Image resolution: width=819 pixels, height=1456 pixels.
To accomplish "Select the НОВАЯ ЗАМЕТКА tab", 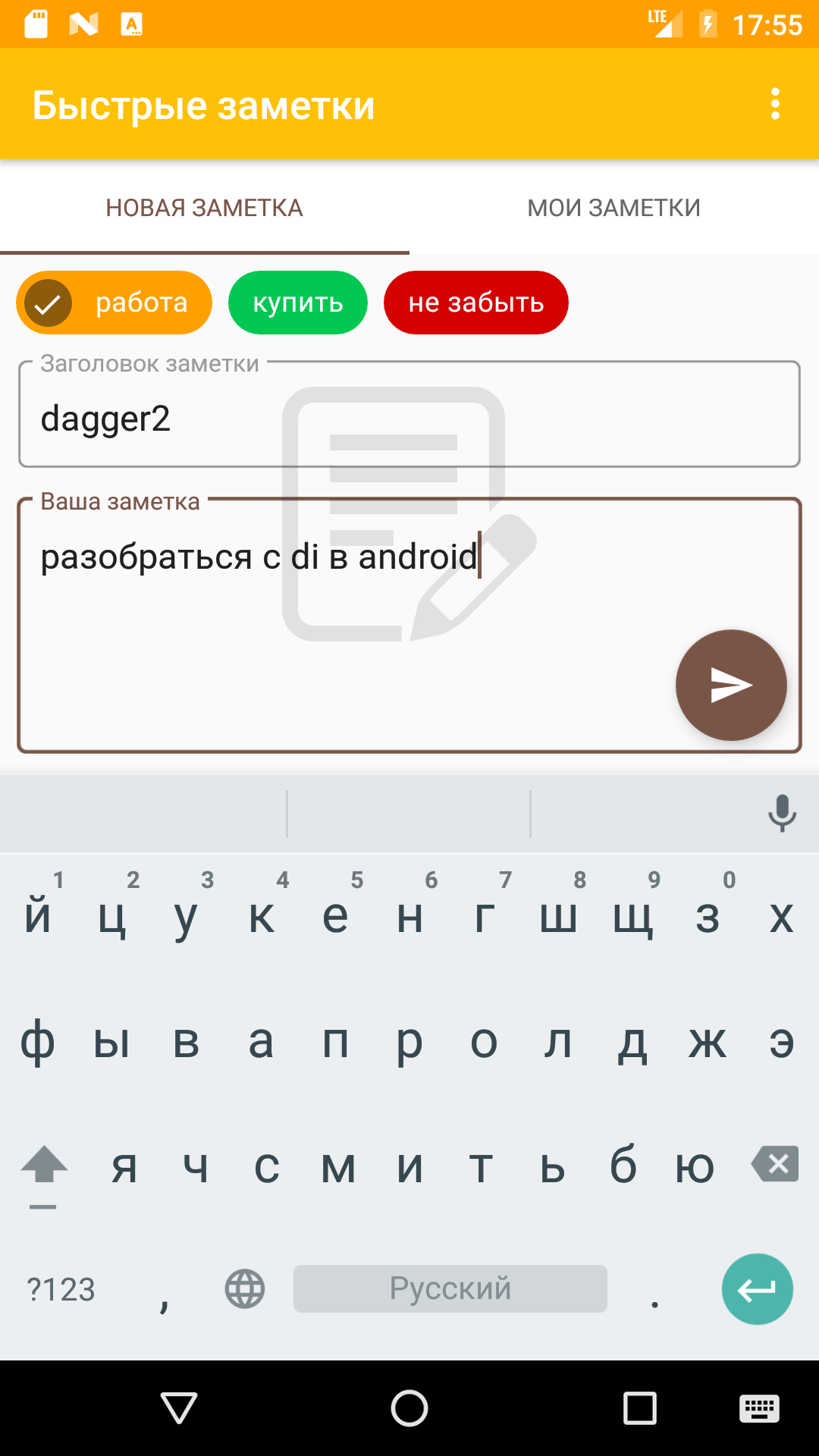I will [205, 207].
